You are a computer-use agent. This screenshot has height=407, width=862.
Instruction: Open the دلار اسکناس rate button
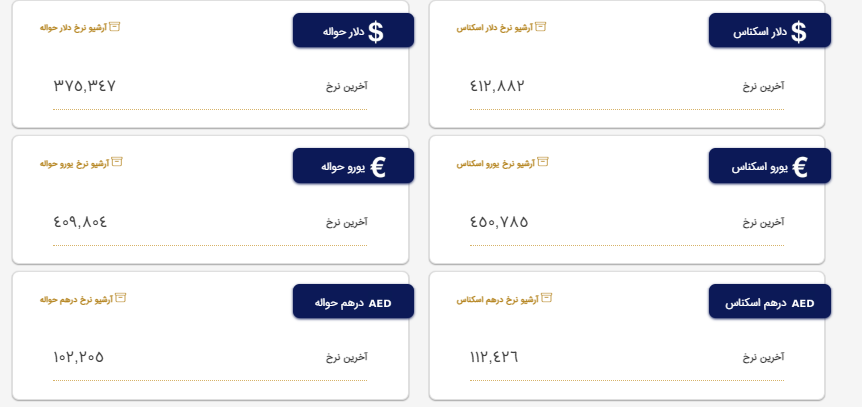769,31
